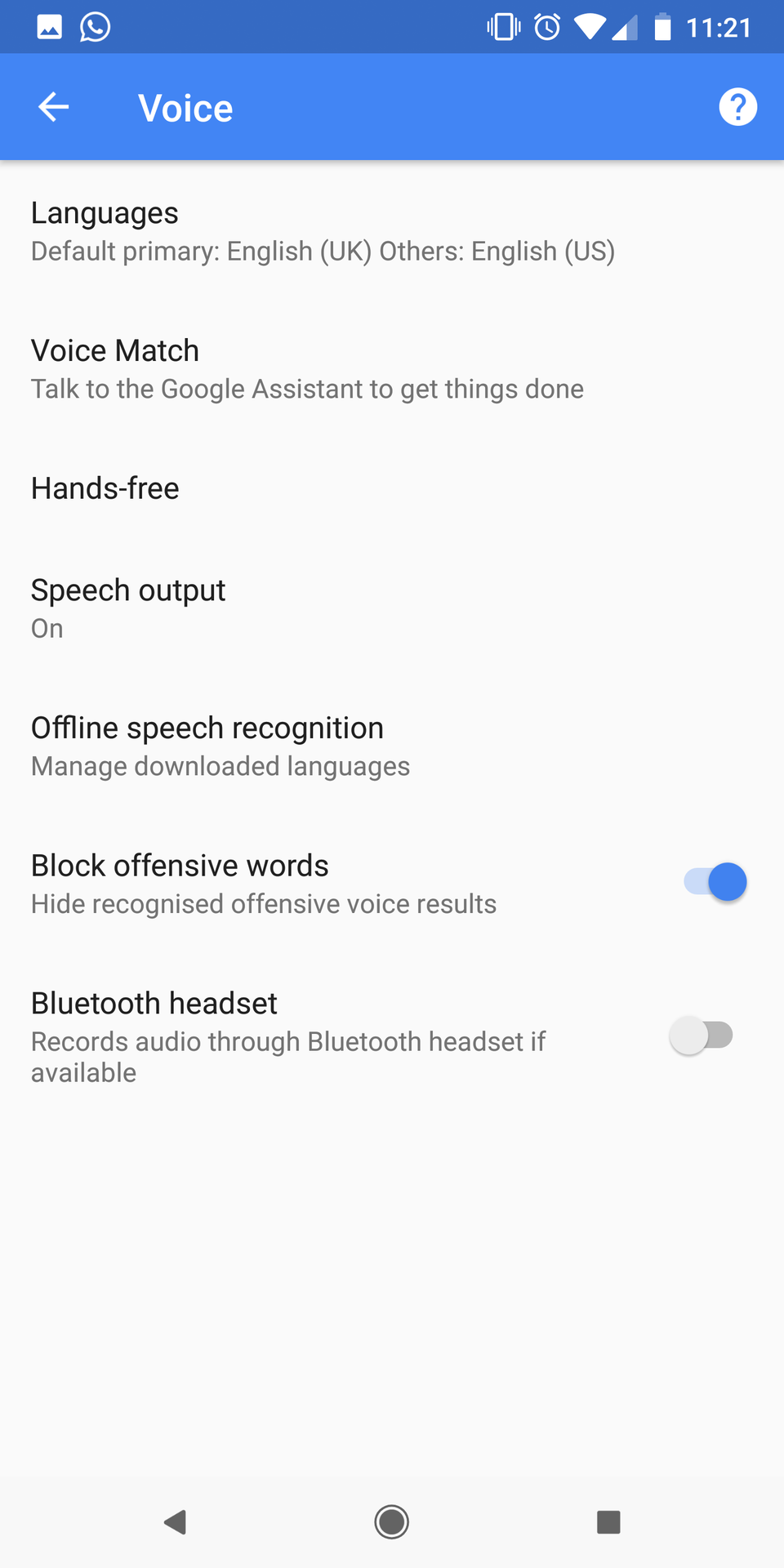The image size is (784, 1568).
Task: Open Voice Match settings
Action: pos(307,369)
